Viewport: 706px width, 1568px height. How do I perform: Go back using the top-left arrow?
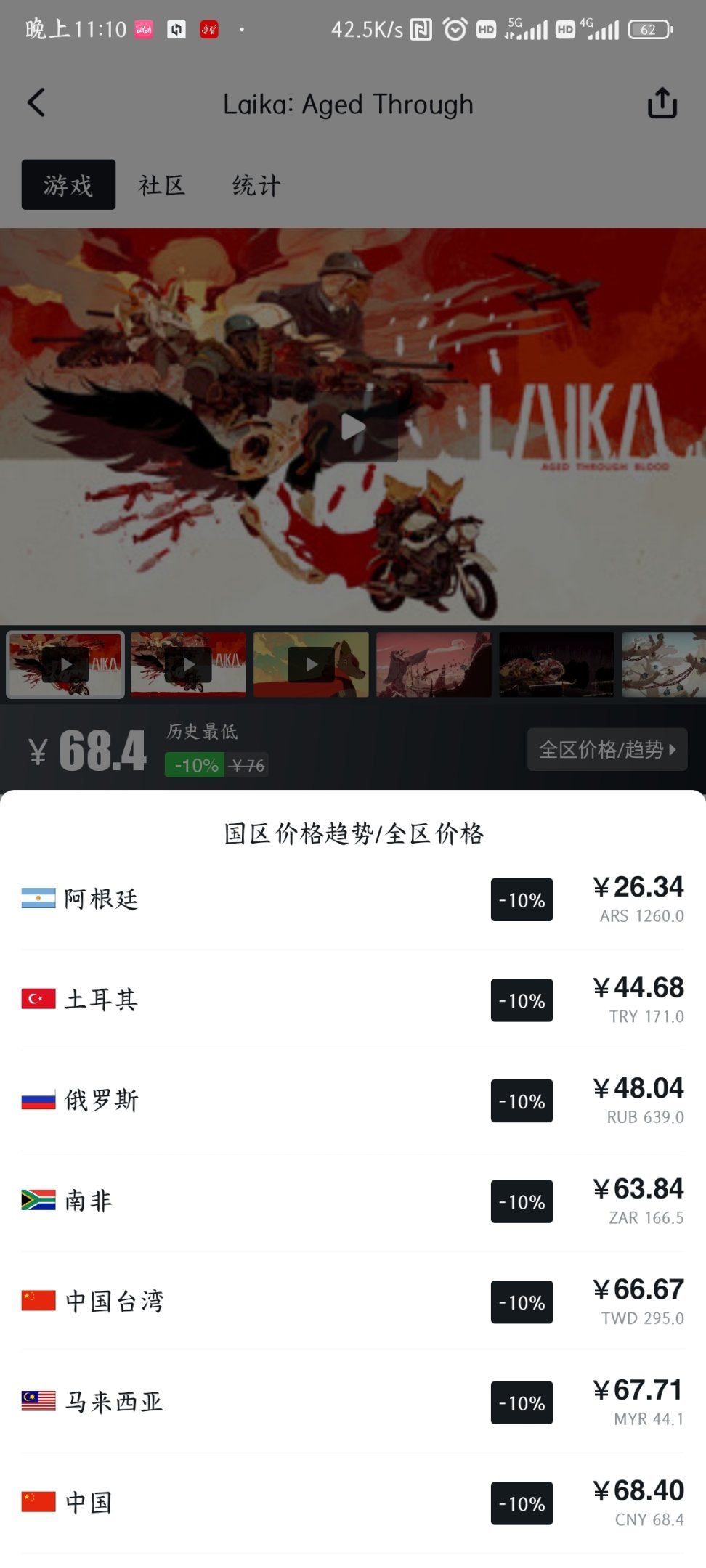point(36,103)
